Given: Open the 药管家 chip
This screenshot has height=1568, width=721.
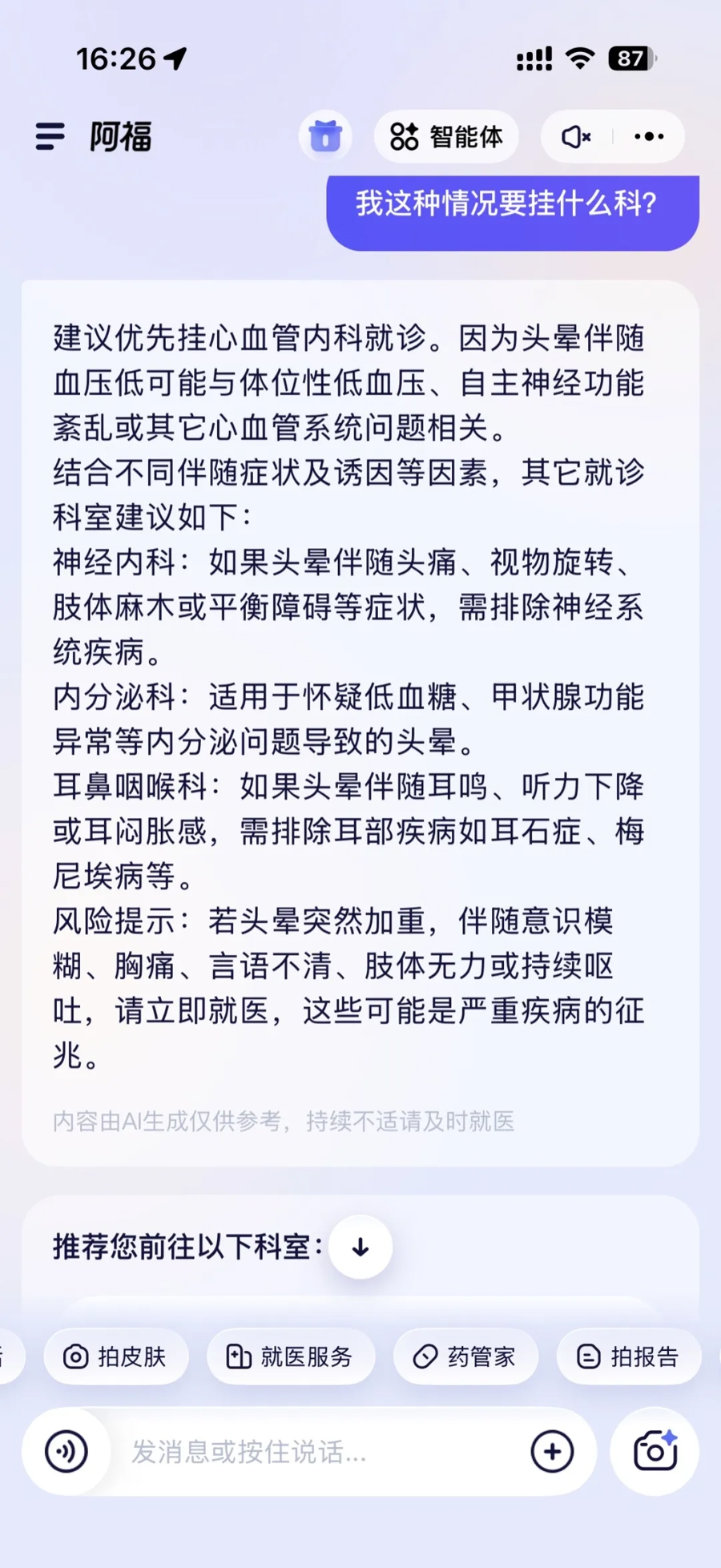Looking at the screenshot, I should tap(465, 1356).
